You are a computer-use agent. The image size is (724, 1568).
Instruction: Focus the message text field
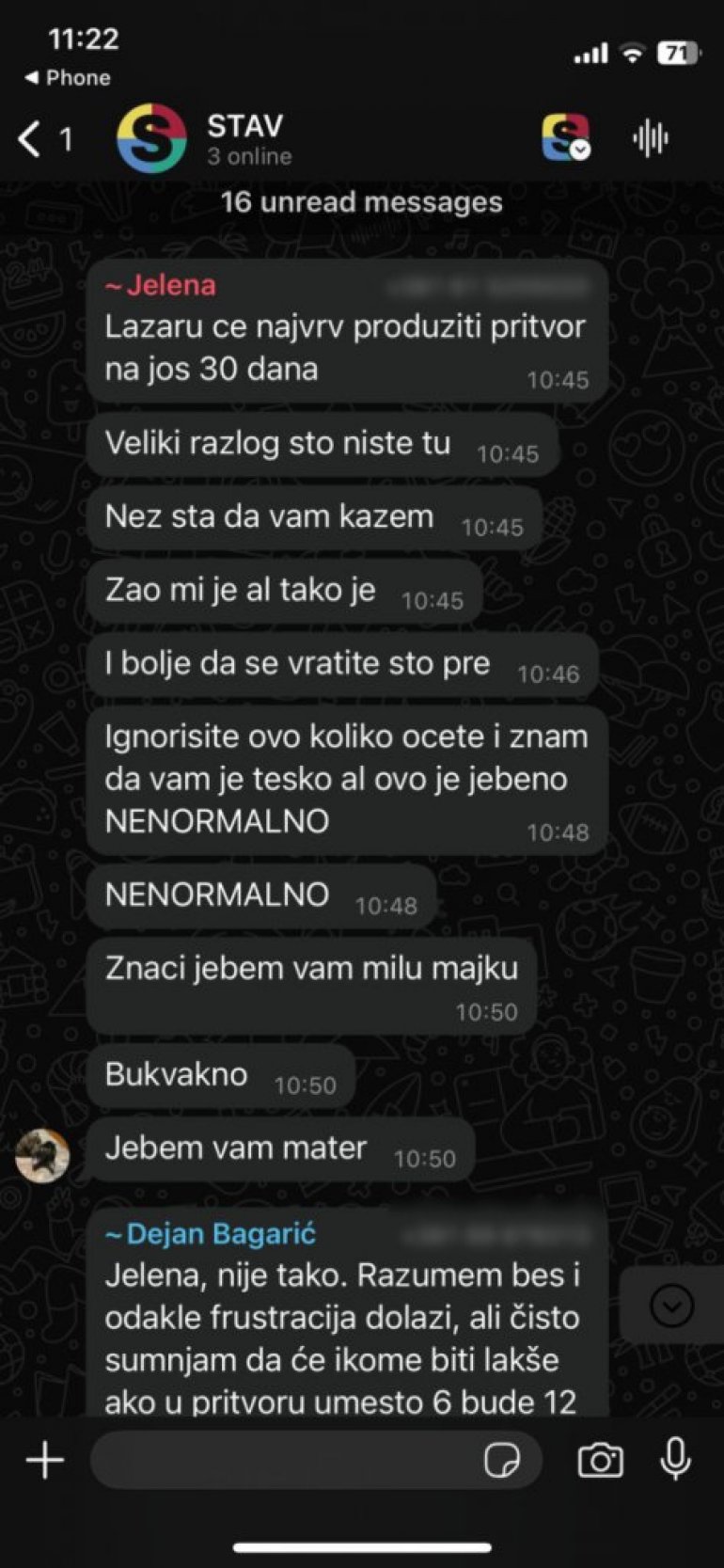click(x=282, y=1461)
